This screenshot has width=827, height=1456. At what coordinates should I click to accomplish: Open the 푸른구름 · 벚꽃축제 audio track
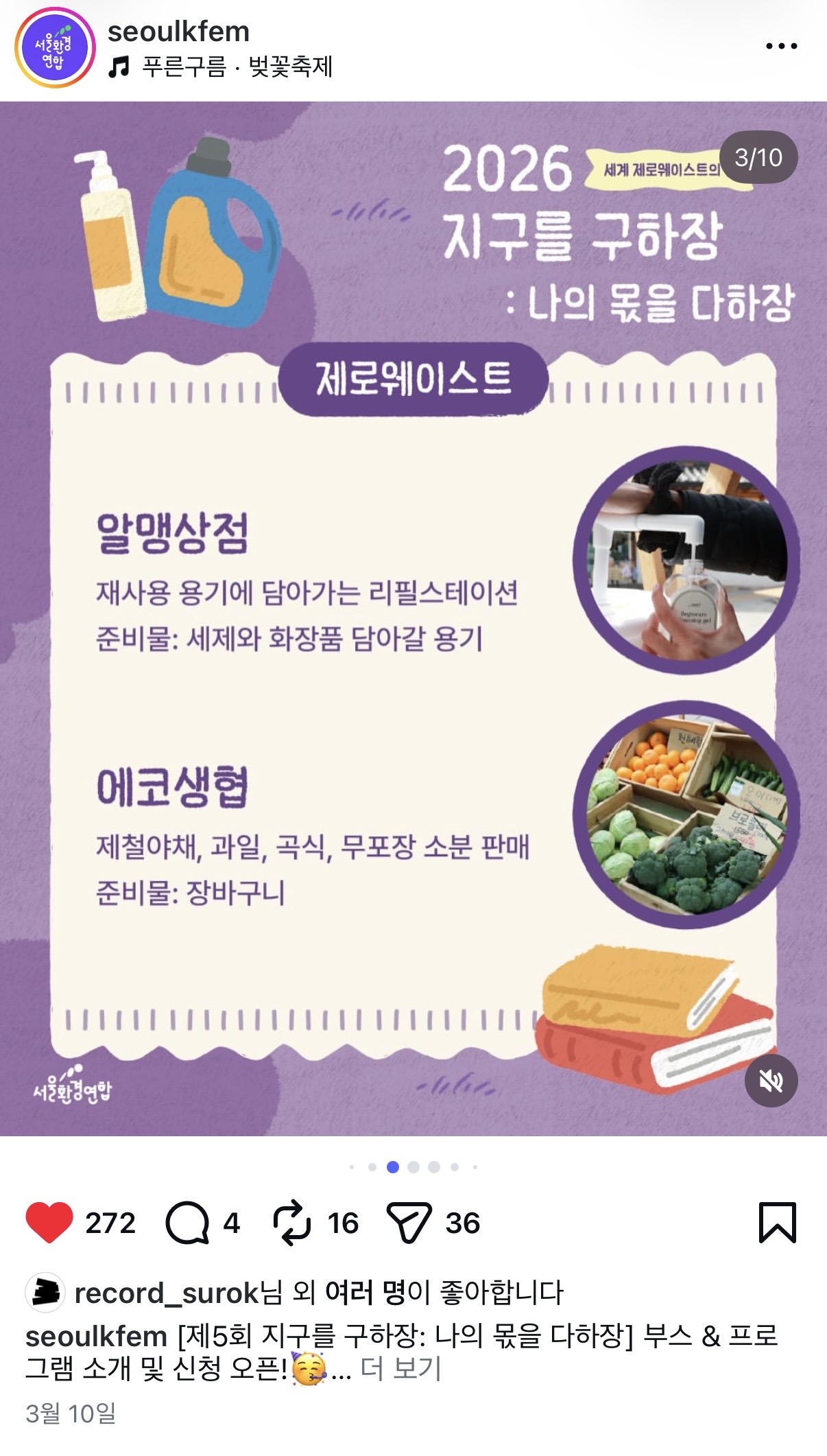point(237,67)
